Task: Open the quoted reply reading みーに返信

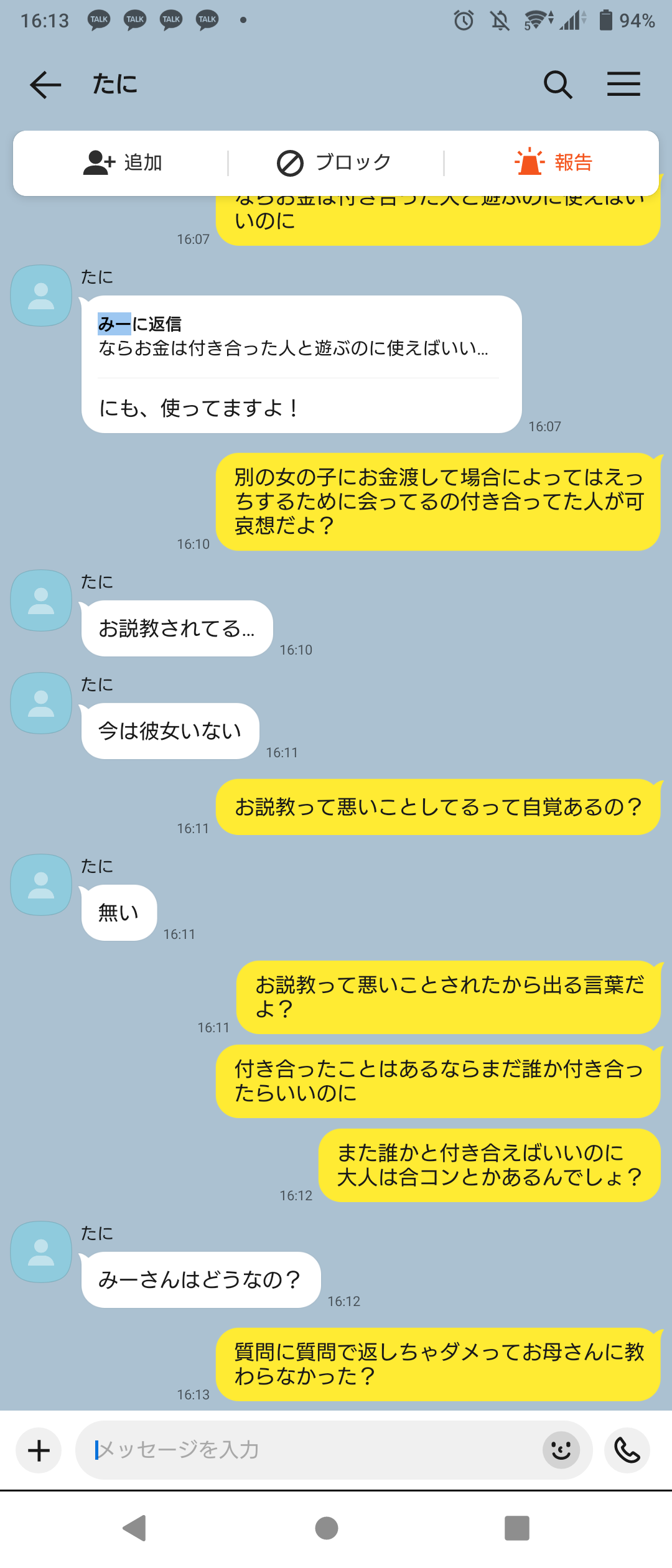Action: click(292, 337)
